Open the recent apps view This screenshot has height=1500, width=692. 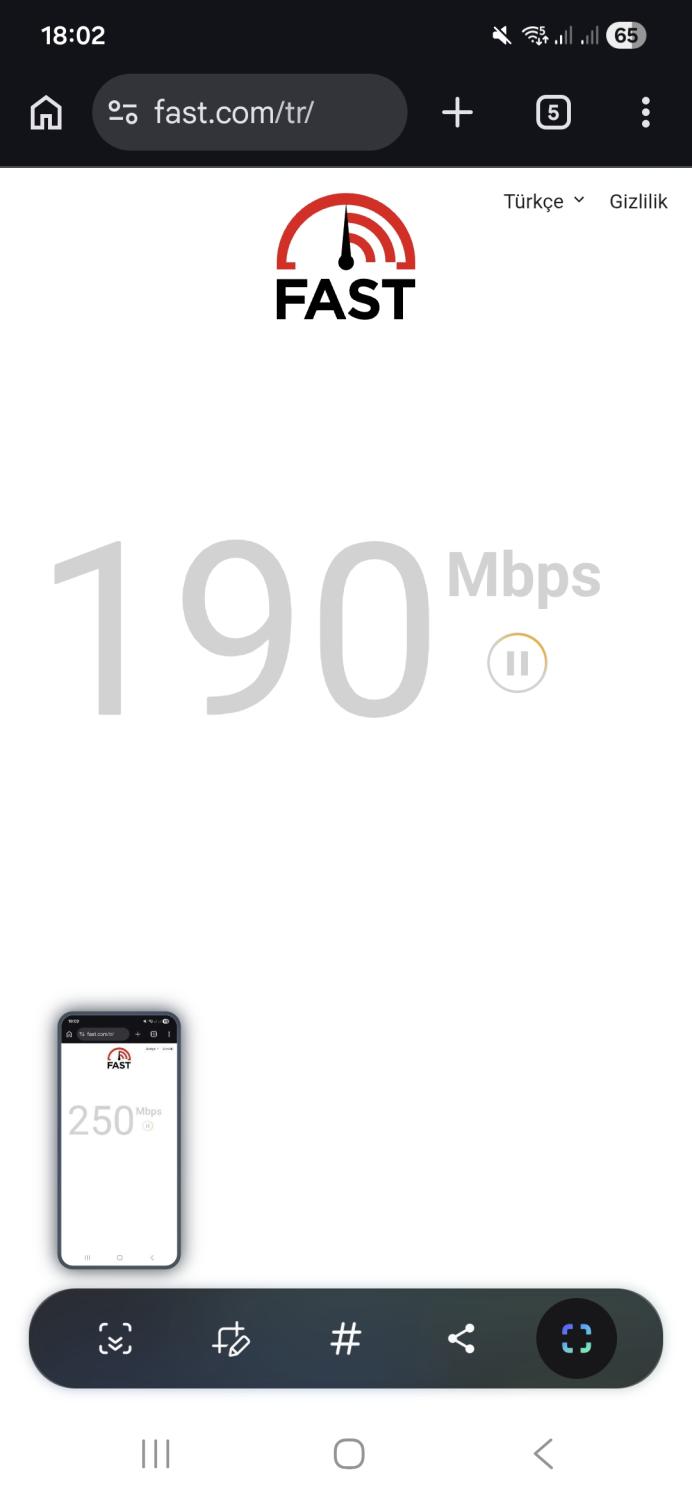(x=156, y=1453)
